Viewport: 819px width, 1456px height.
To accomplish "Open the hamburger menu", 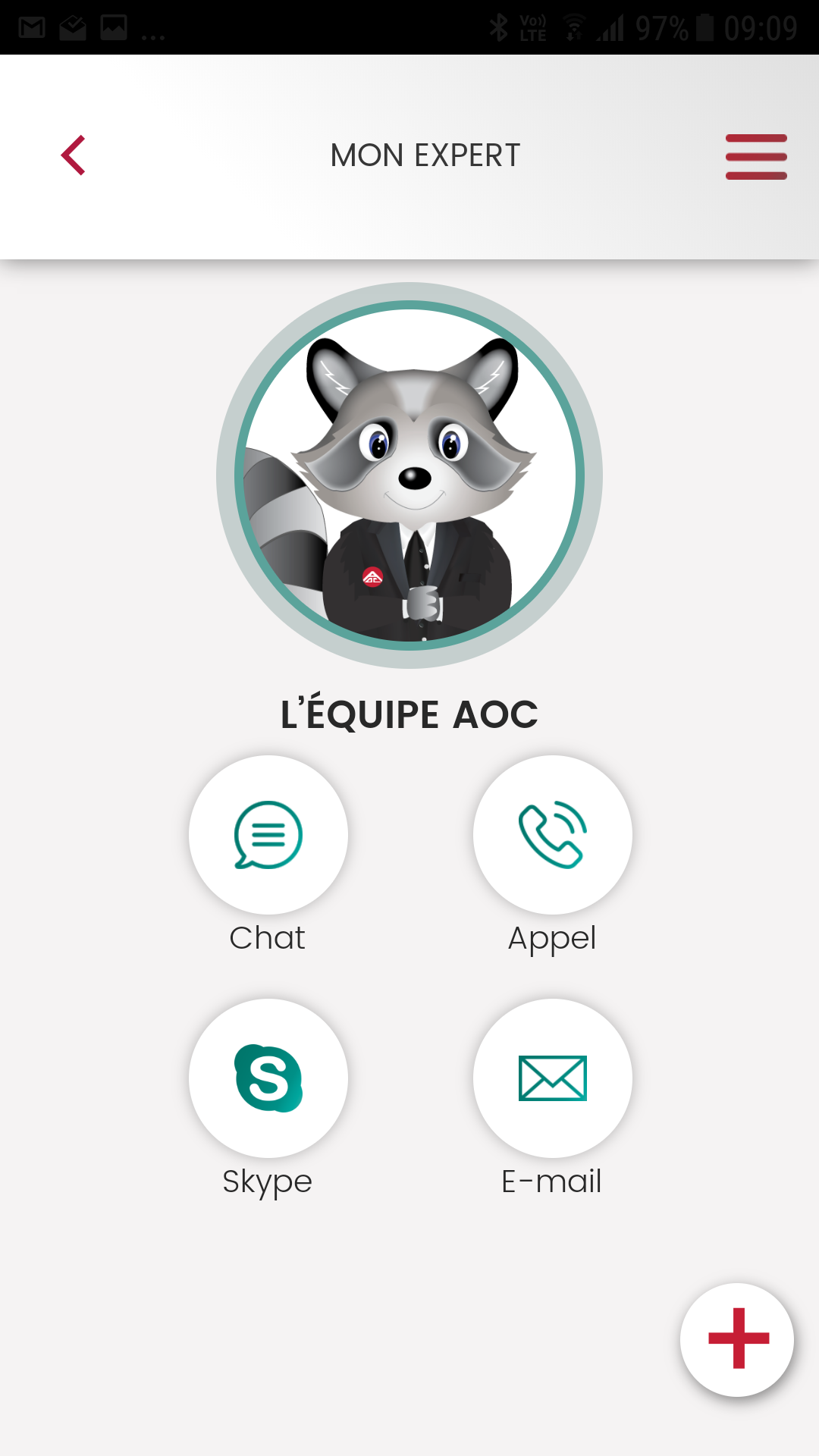I will (755, 156).
